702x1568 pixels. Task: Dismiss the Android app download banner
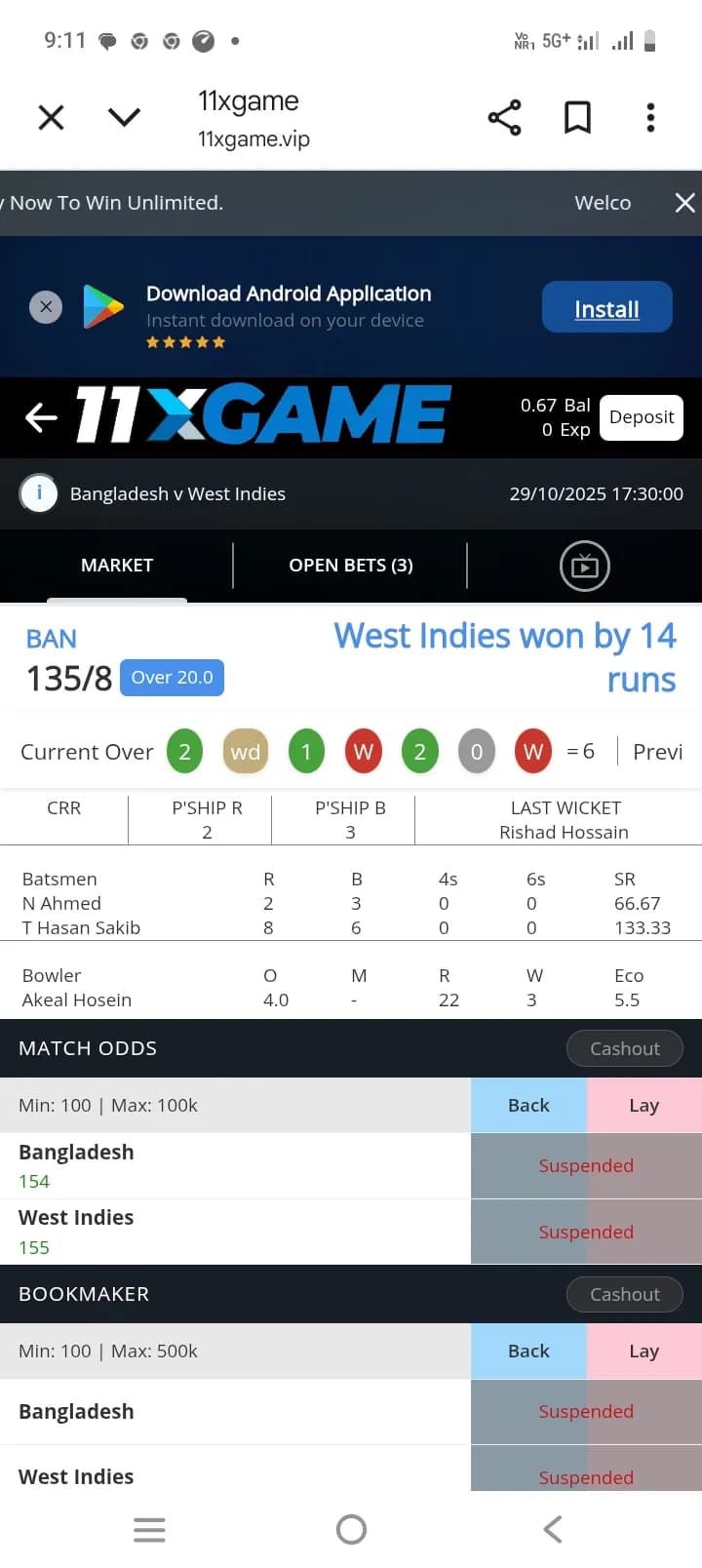click(x=46, y=306)
